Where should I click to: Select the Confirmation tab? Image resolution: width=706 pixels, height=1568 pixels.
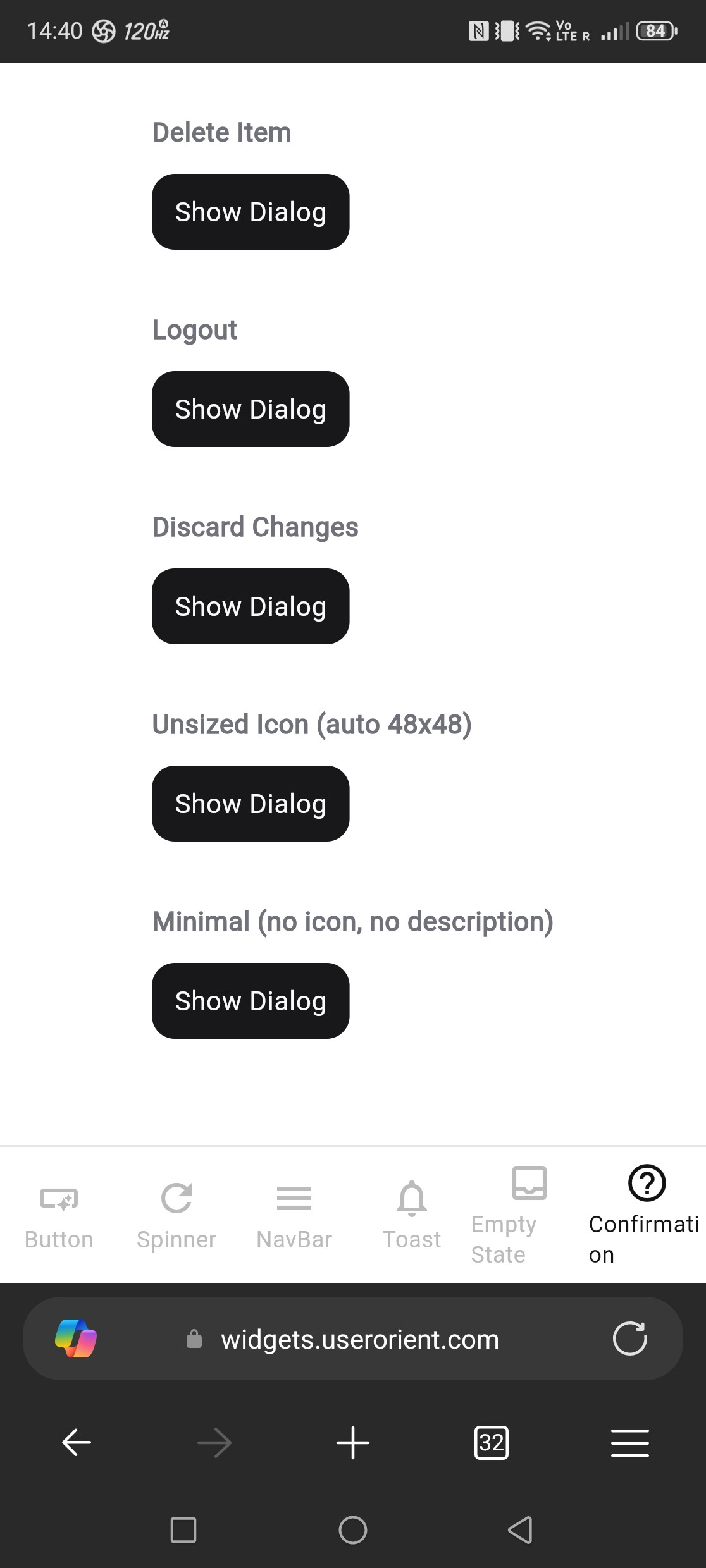point(647,1215)
